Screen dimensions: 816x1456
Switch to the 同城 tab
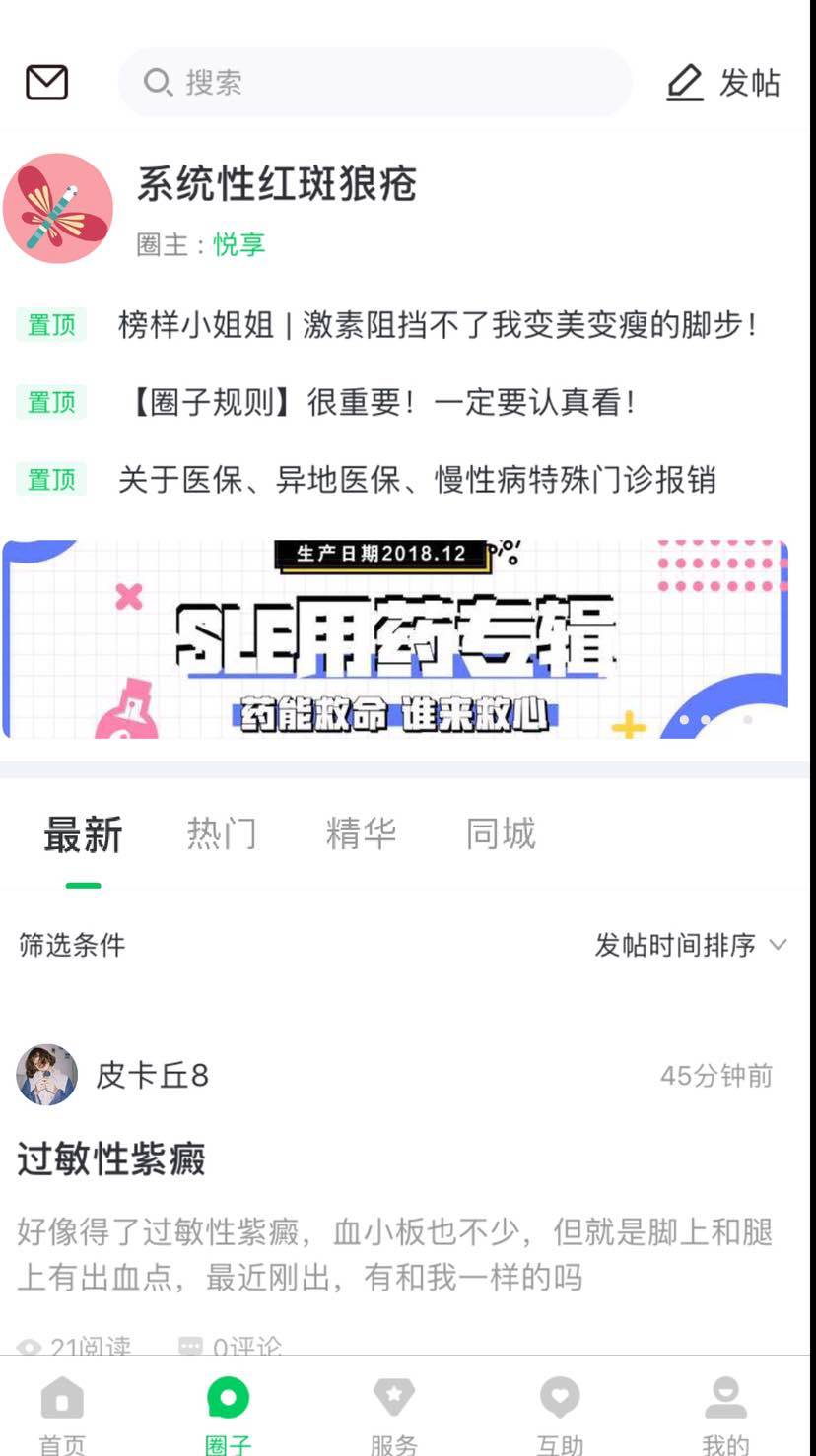pyautogui.click(x=501, y=834)
